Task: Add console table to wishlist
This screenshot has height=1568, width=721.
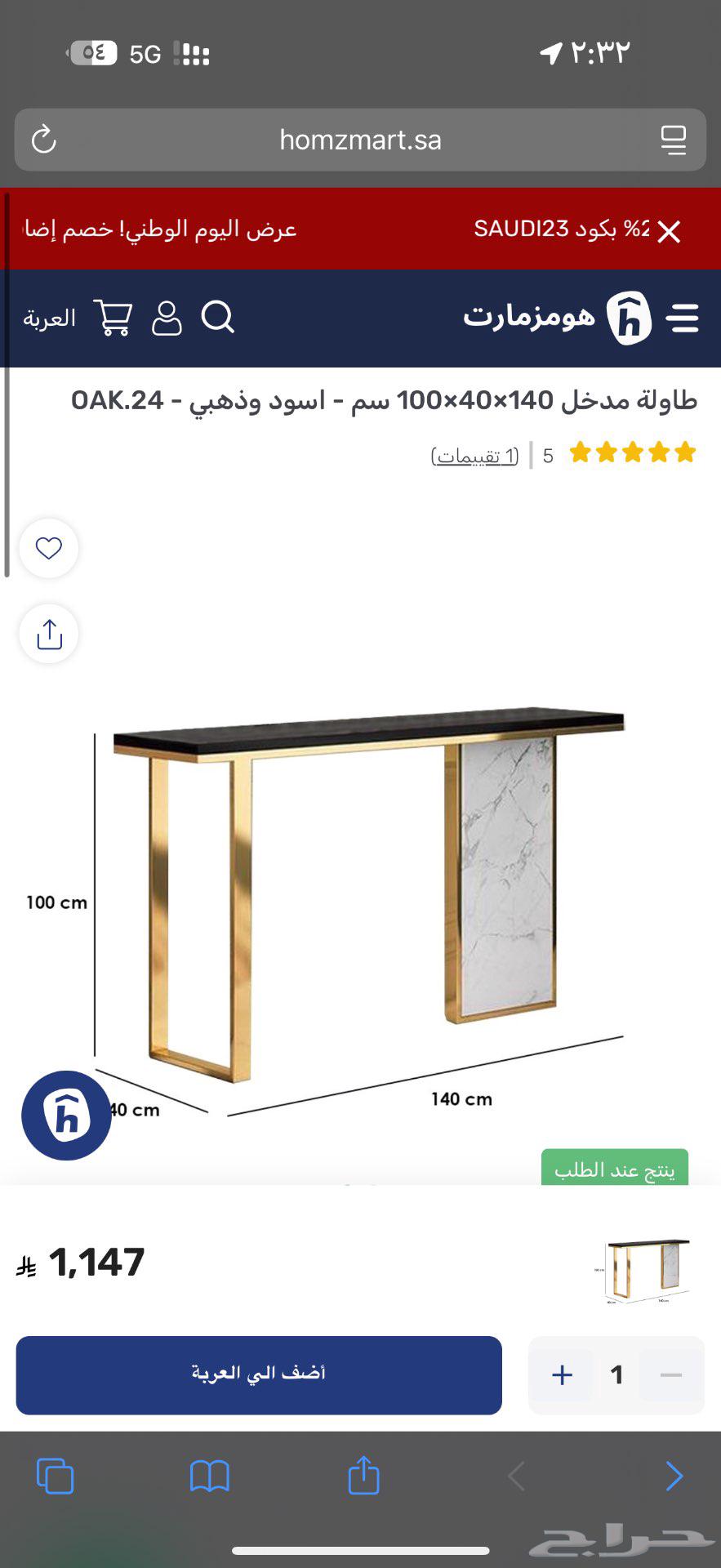Action: coord(49,548)
